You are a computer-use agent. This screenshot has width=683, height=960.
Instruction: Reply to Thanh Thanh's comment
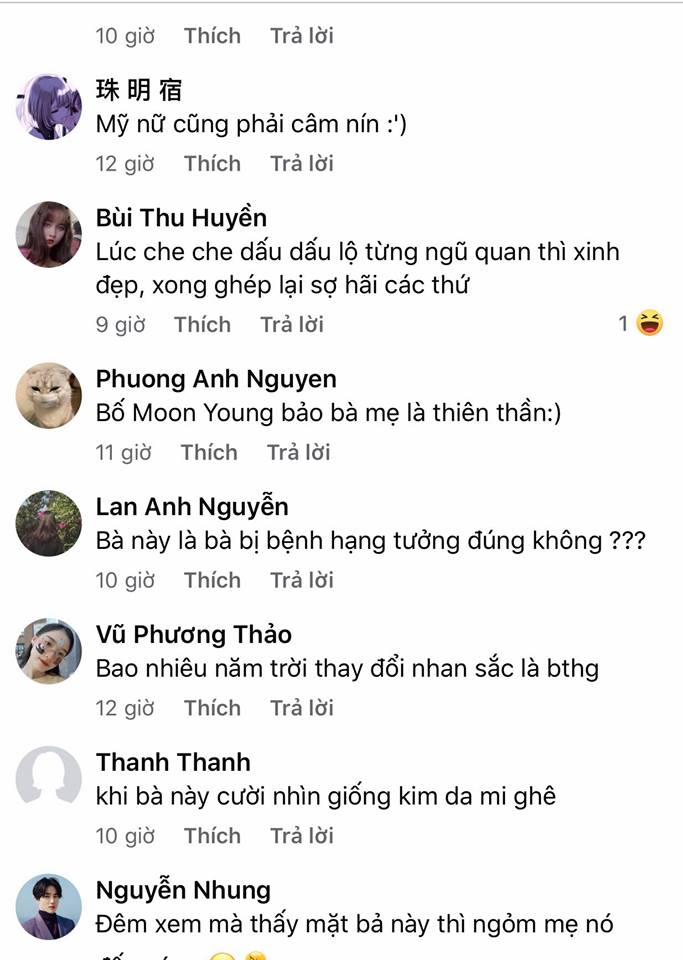tap(301, 836)
